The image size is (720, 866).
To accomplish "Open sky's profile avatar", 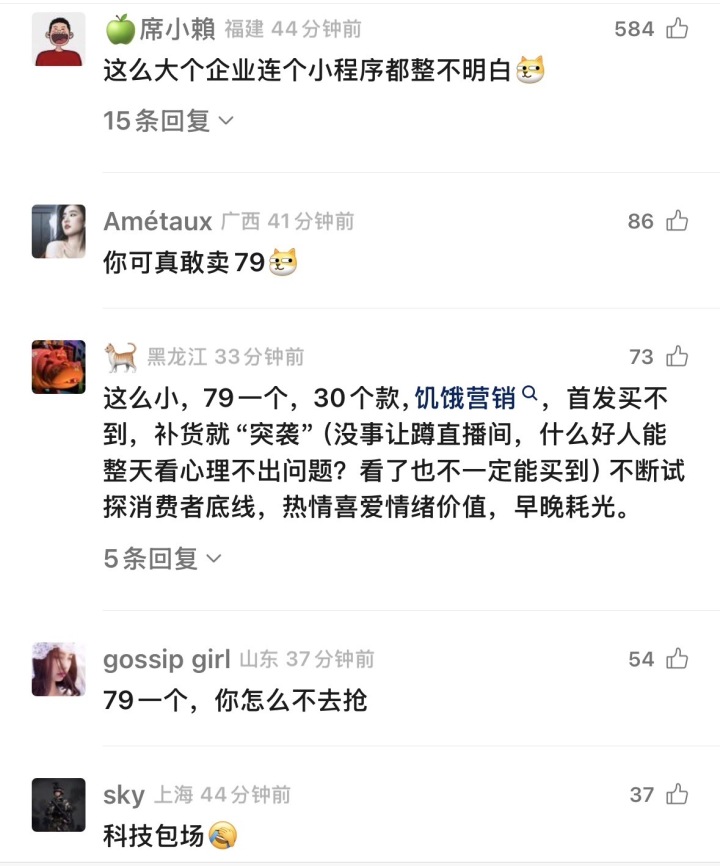I will (58, 805).
